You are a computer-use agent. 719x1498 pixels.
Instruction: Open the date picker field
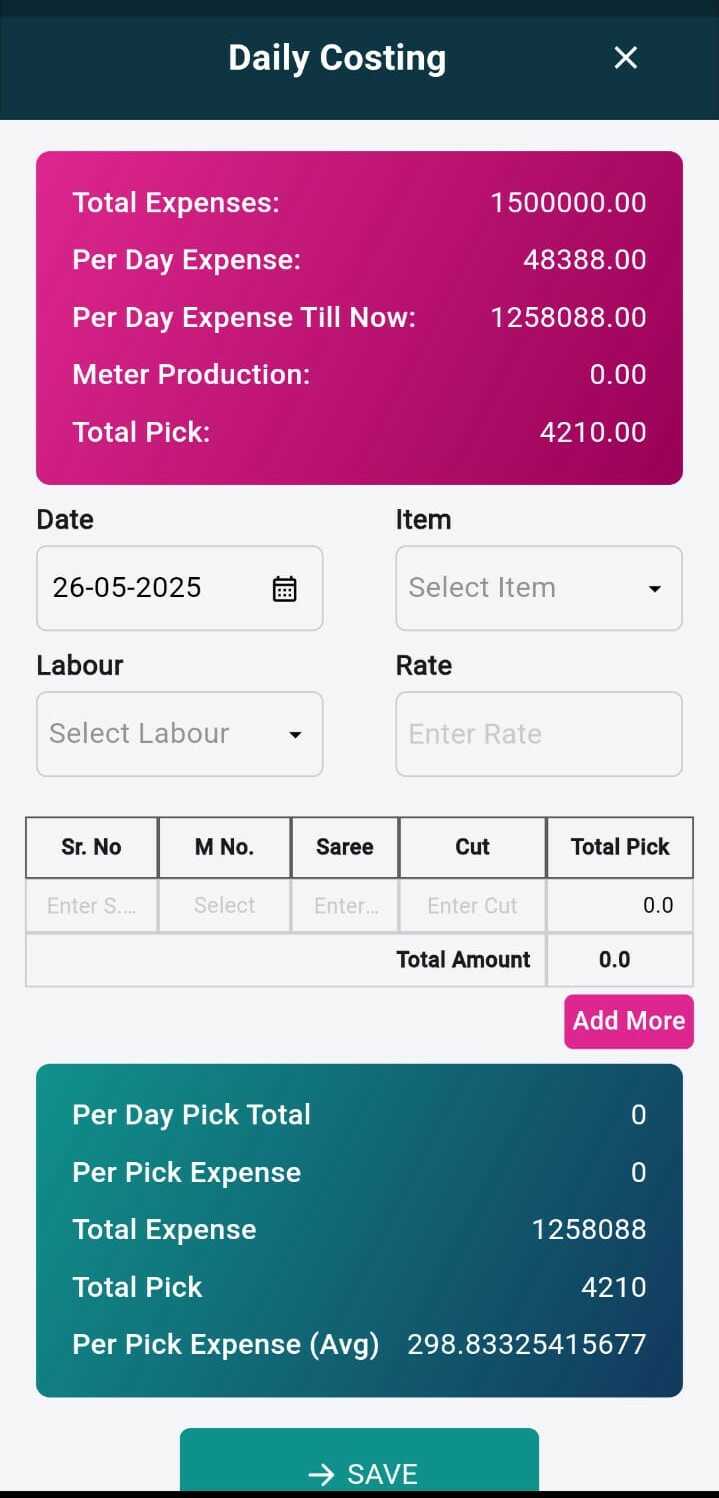click(x=179, y=588)
